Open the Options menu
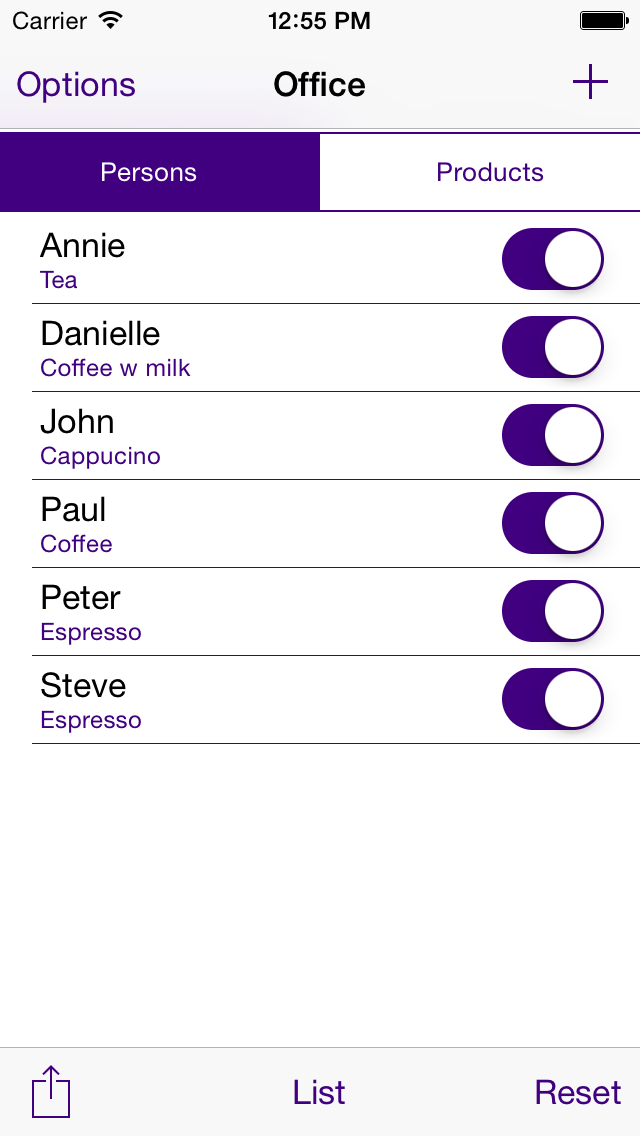Viewport: 640px width, 1136px height. click(76, 85)
